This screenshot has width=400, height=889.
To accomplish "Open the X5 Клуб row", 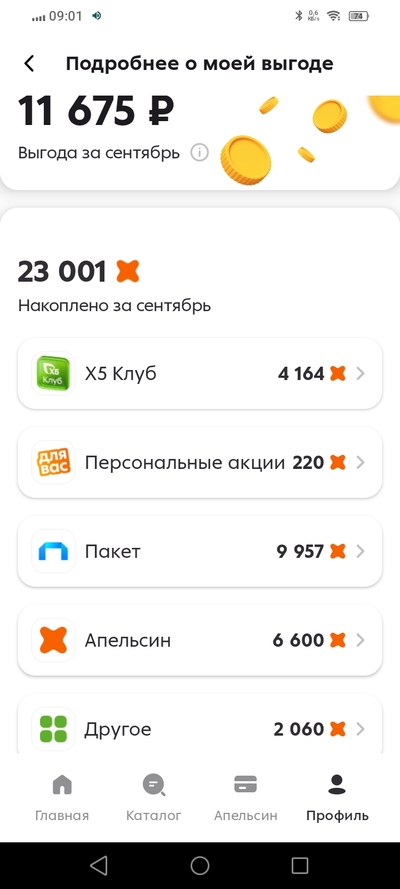I will pos(200,374).
